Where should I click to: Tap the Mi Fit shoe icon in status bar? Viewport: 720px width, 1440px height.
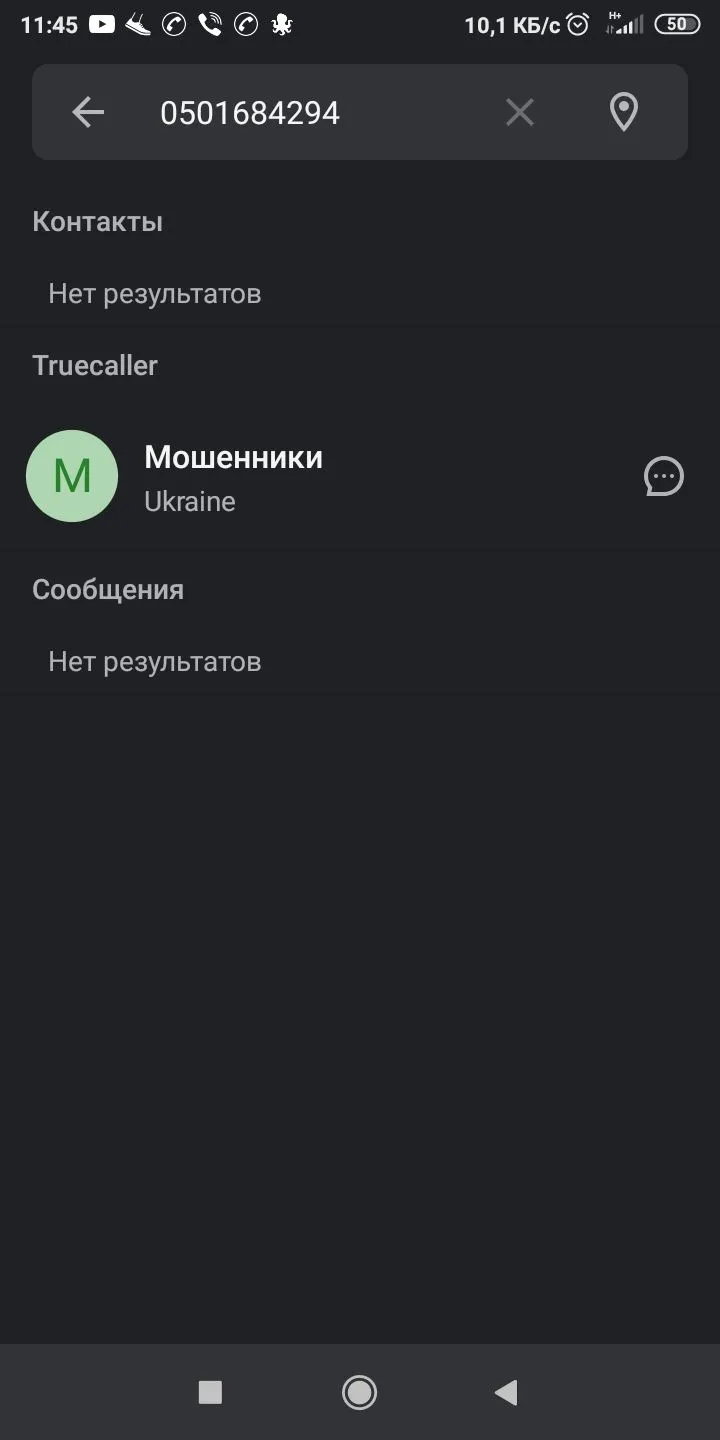[137, 25]
